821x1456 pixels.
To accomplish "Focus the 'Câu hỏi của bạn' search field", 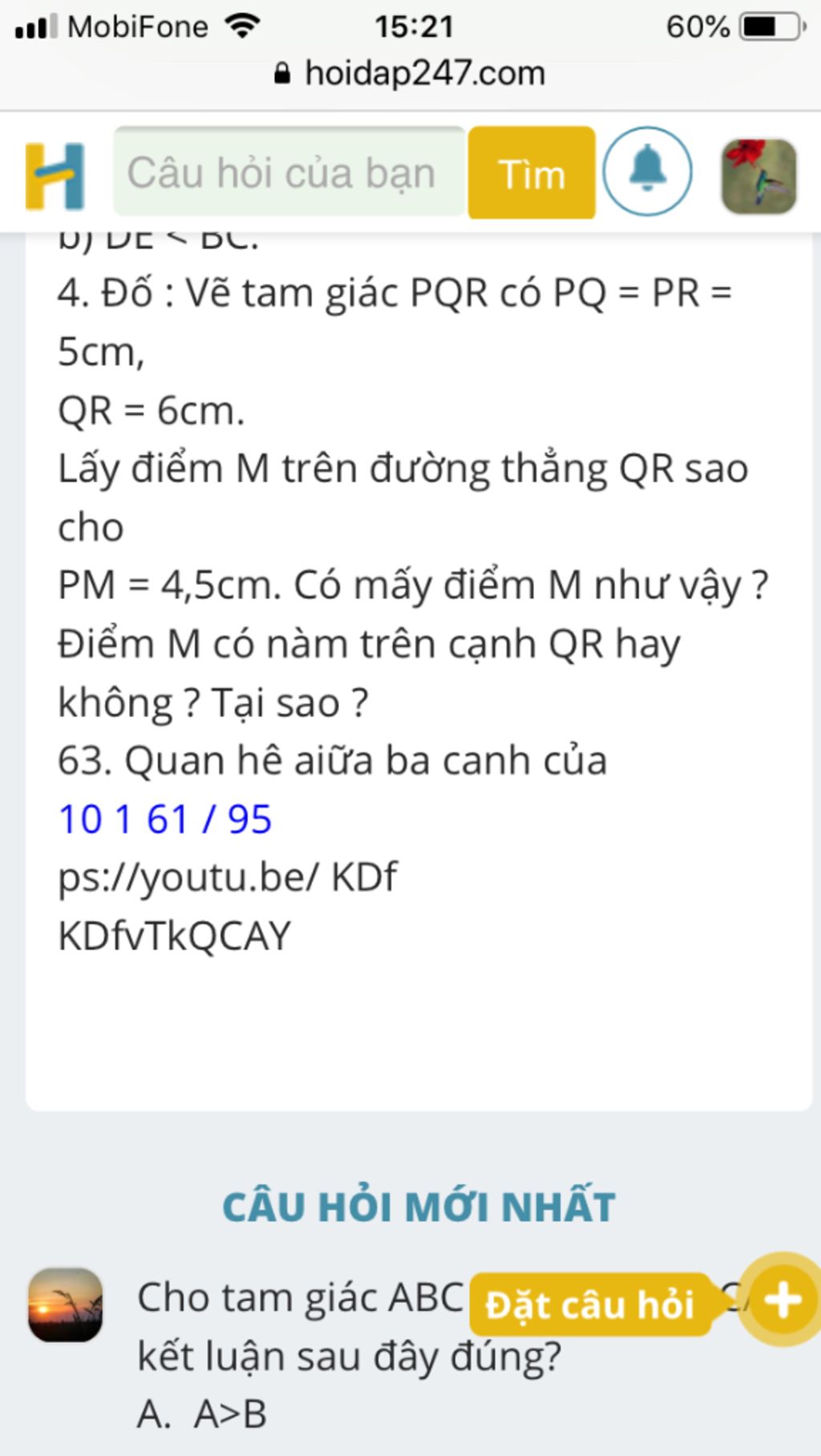I will (289, 172).
